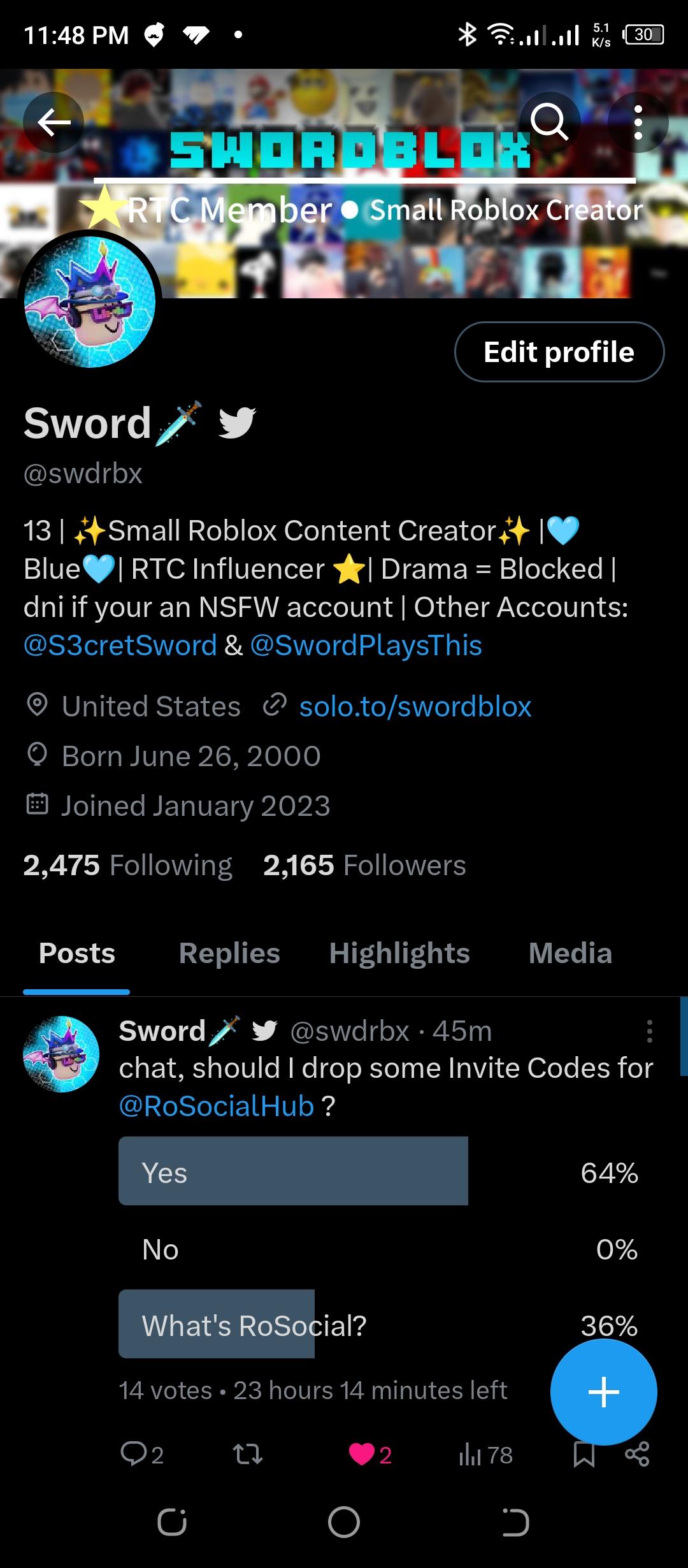Open the profile overflow menu

tap(638, 122)
